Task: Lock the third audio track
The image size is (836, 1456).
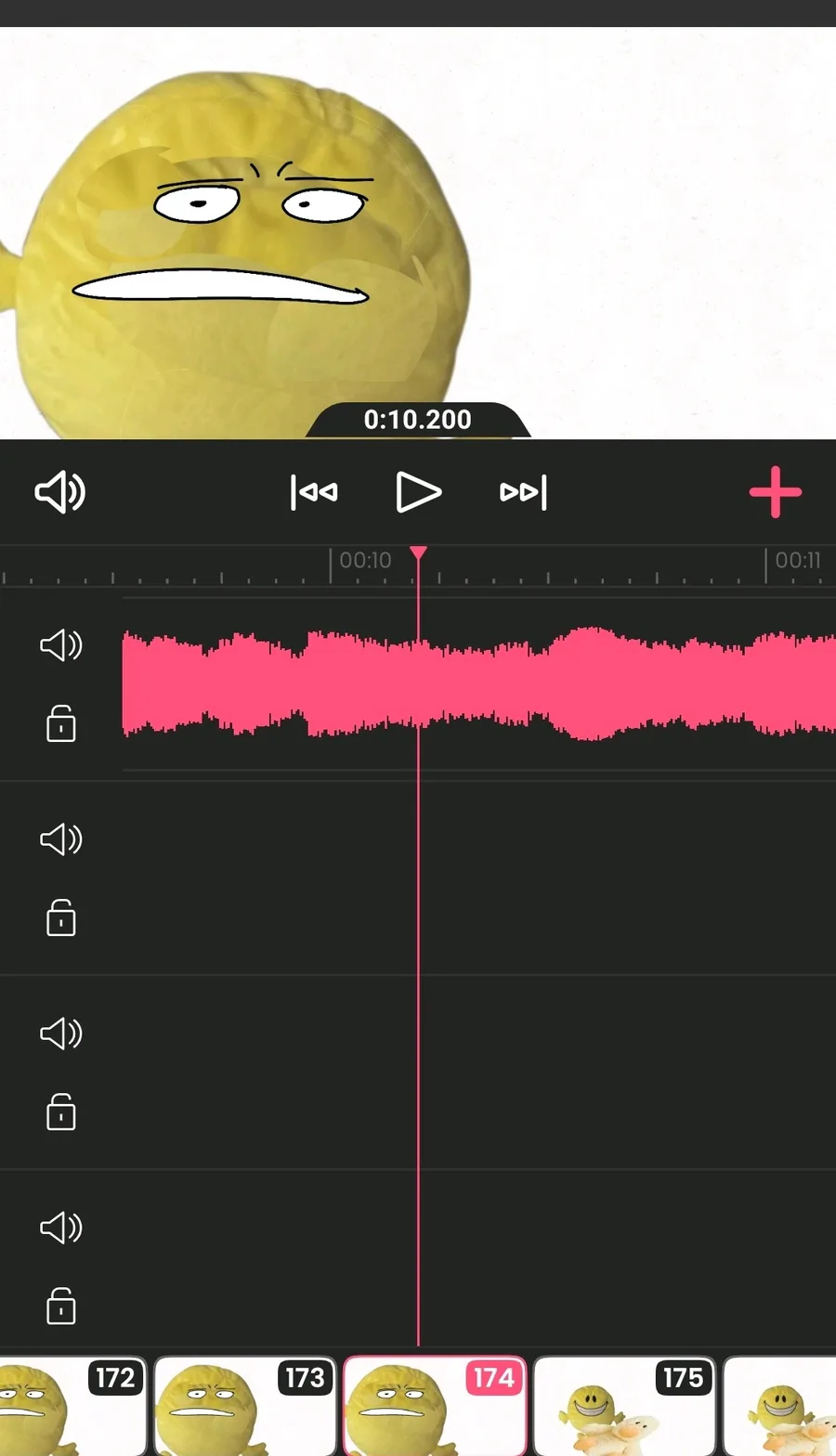Action: coord(61,1111)
